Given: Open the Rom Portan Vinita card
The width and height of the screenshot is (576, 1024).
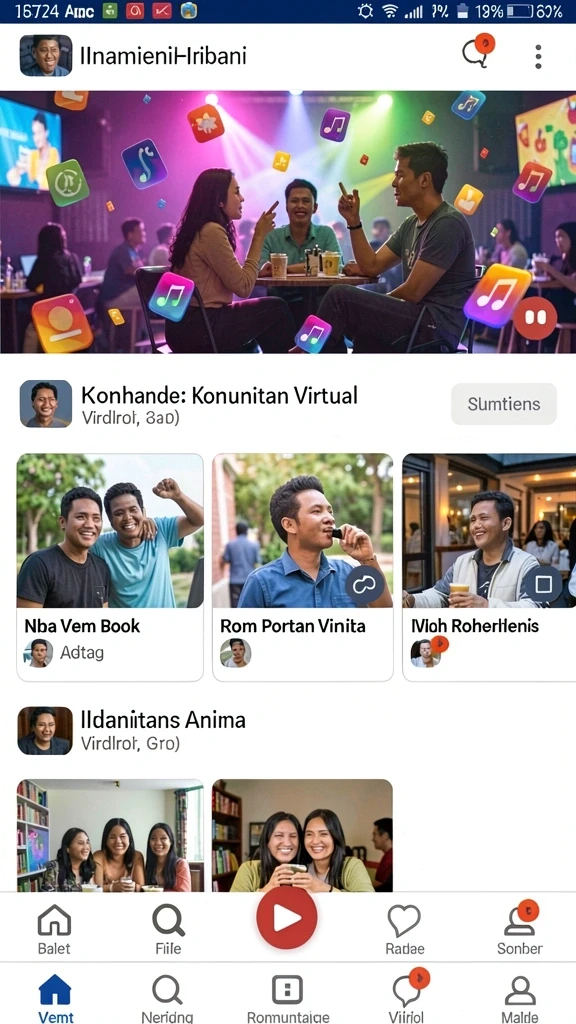Looking at the screenshot, I should 303,567.
